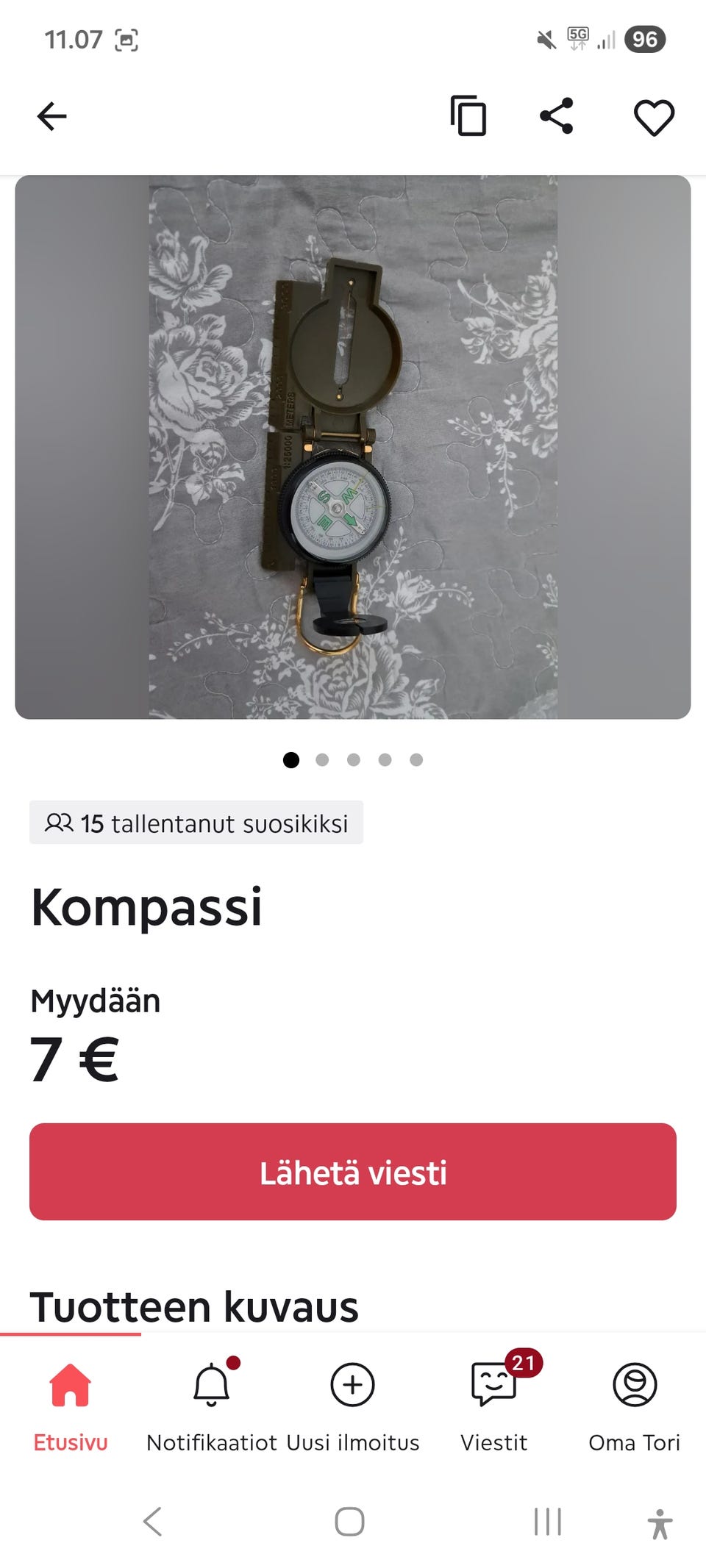The image size is (706, 1568).
Task: Tap the Android recents navigation button
Action: (547, 1520)
